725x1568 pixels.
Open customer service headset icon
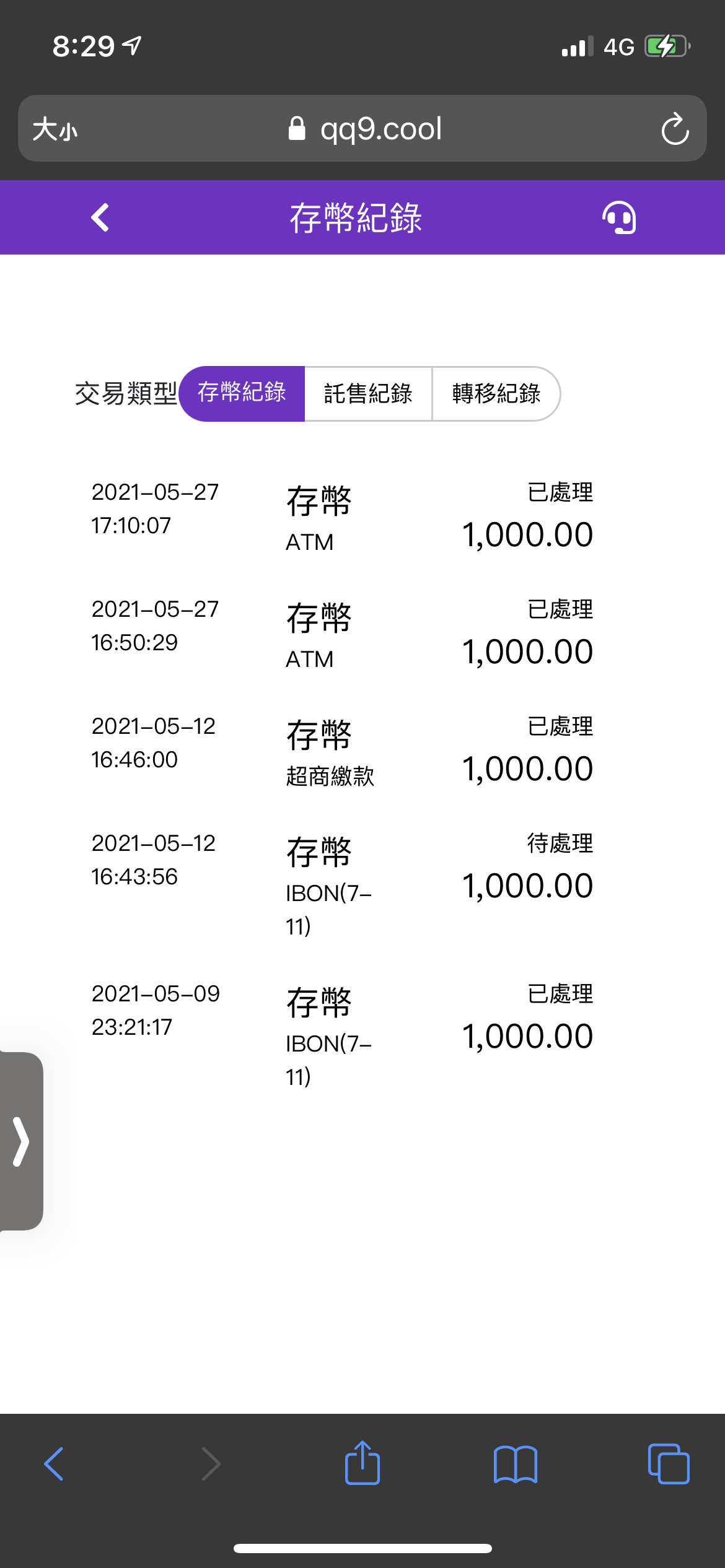click(618, 217)
